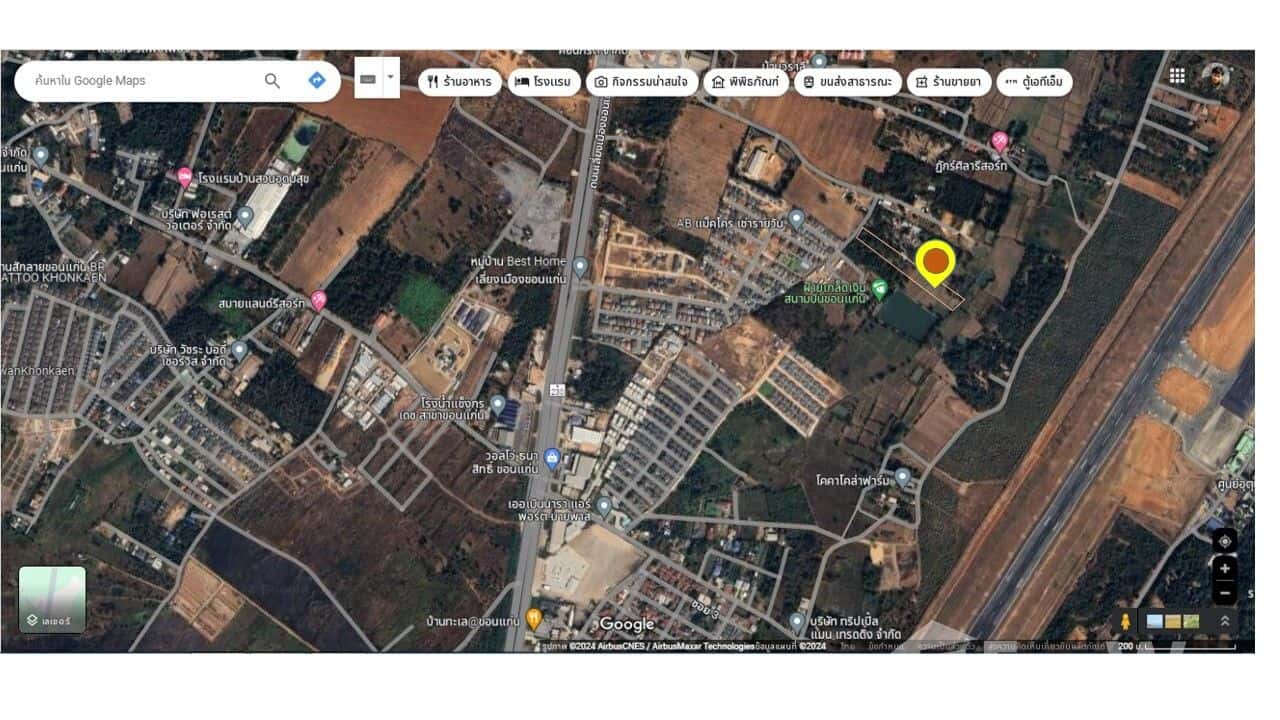Tap the ตู้เอทีเอ็ม chip

pyautogui.click(x=1034, y=82)
